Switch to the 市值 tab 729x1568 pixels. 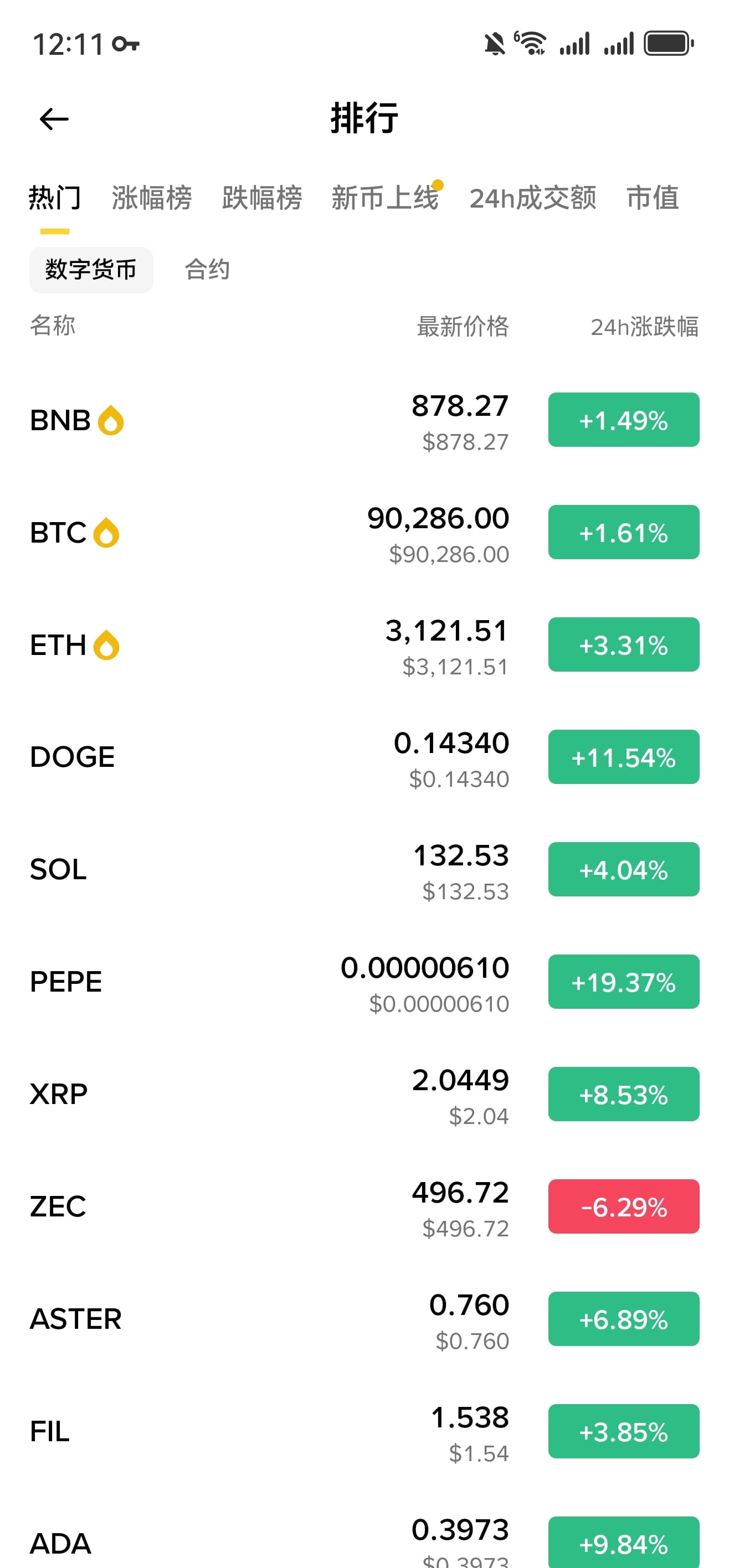pyautogui.click(x=653, y=198)
